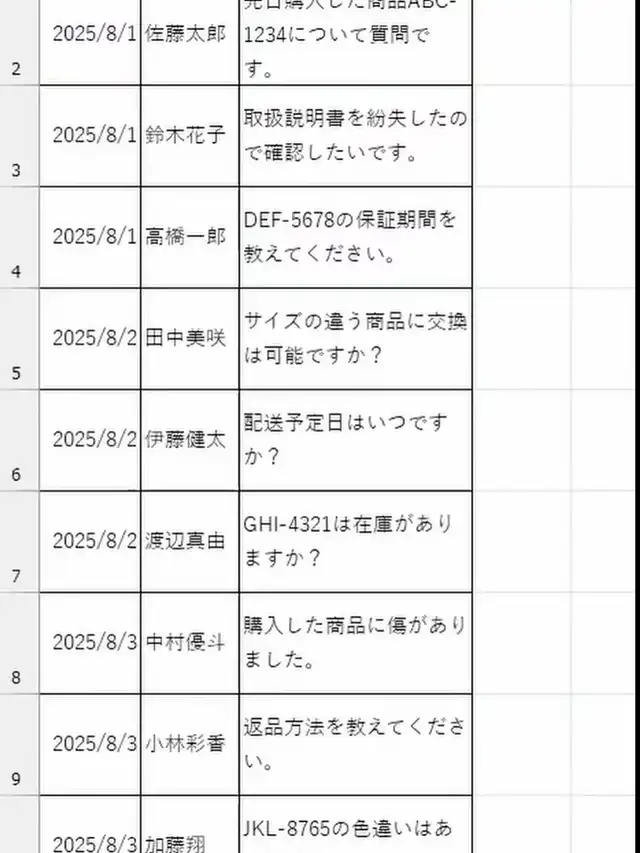
Task: Select row header 6
Action: pyautogui.click(x=19, y=440)
